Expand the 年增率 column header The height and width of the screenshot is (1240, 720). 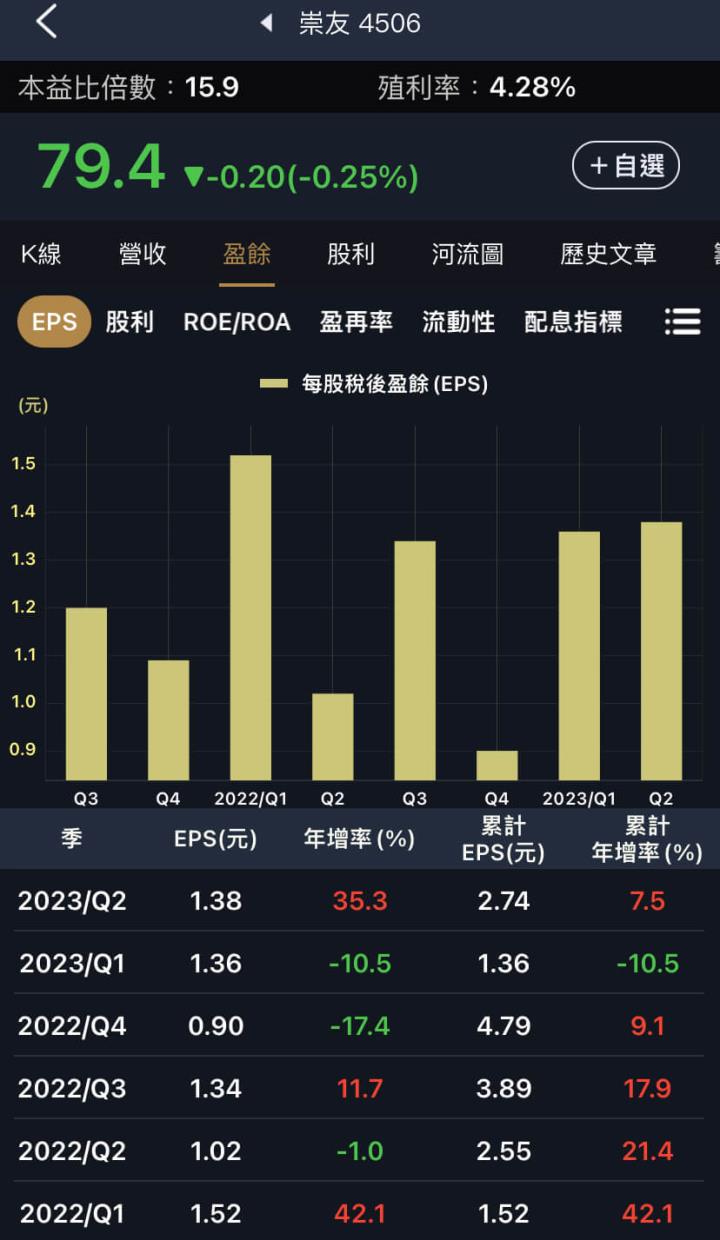point(355,839)
